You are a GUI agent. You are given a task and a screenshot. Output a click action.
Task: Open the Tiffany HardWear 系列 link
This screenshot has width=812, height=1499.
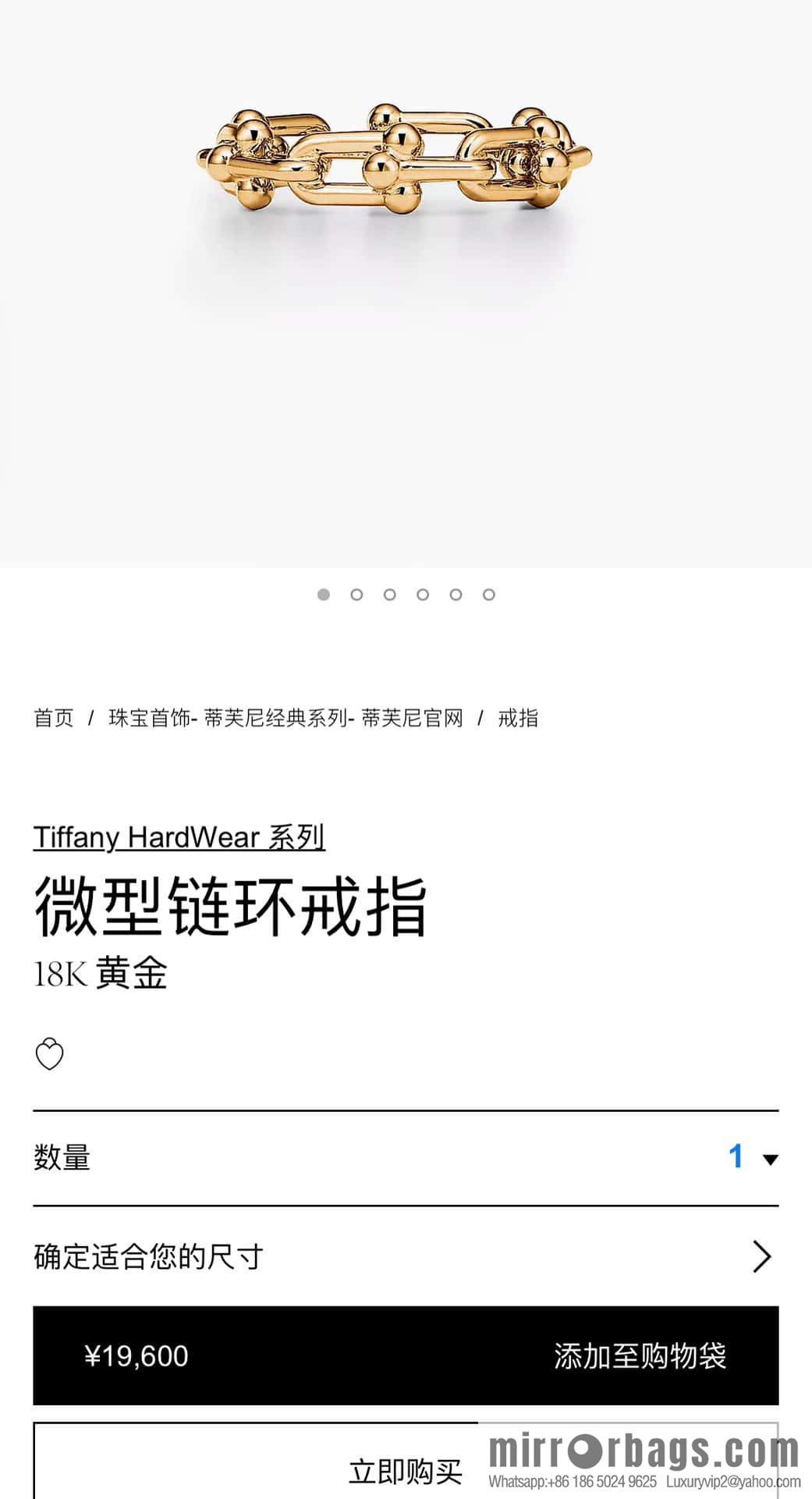click(x=179, y=837)
